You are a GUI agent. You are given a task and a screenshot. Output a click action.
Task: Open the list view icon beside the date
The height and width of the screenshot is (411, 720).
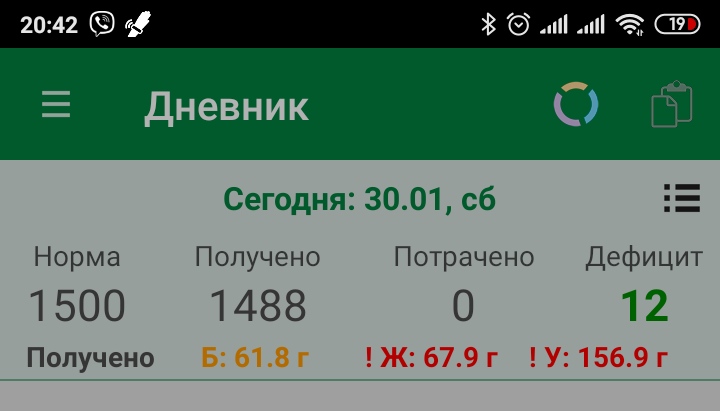coord(681,198)
